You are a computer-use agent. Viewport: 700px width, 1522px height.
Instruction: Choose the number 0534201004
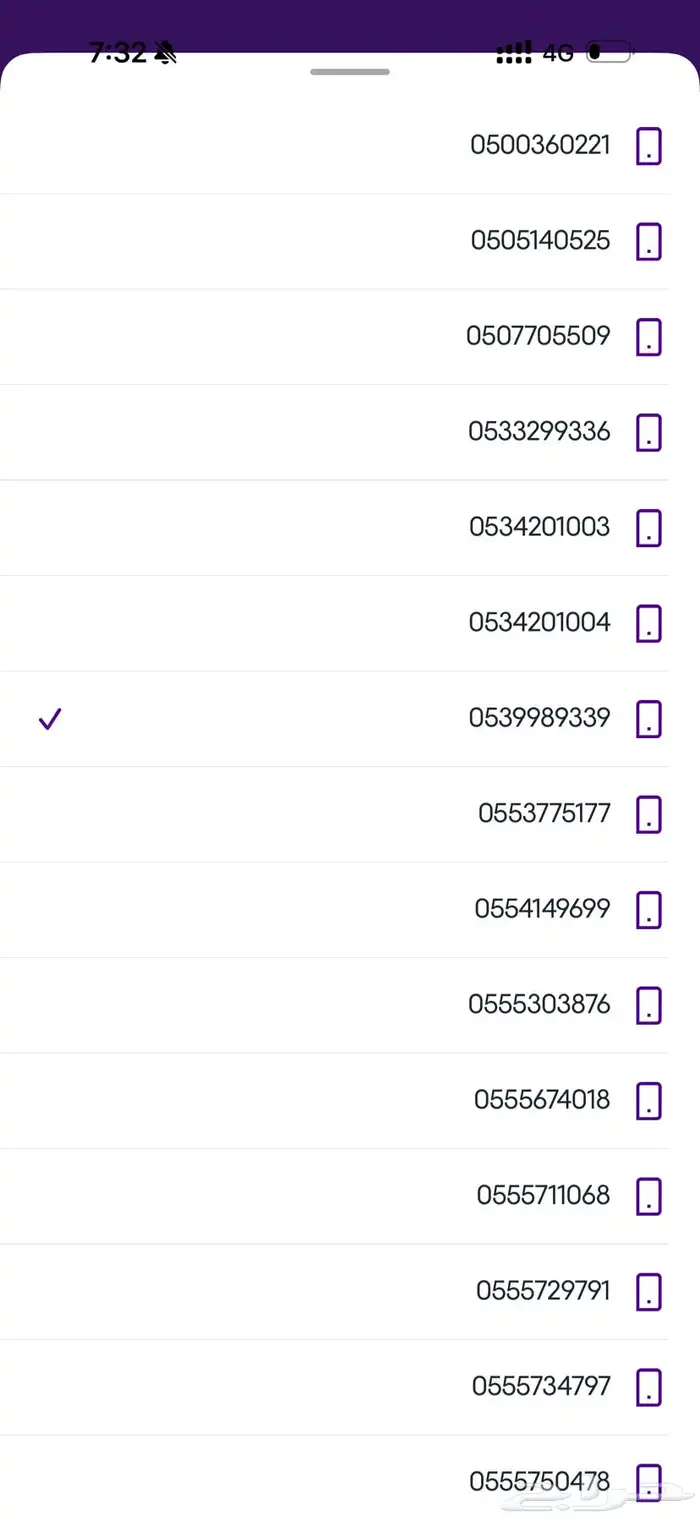(x=539, y=623)
